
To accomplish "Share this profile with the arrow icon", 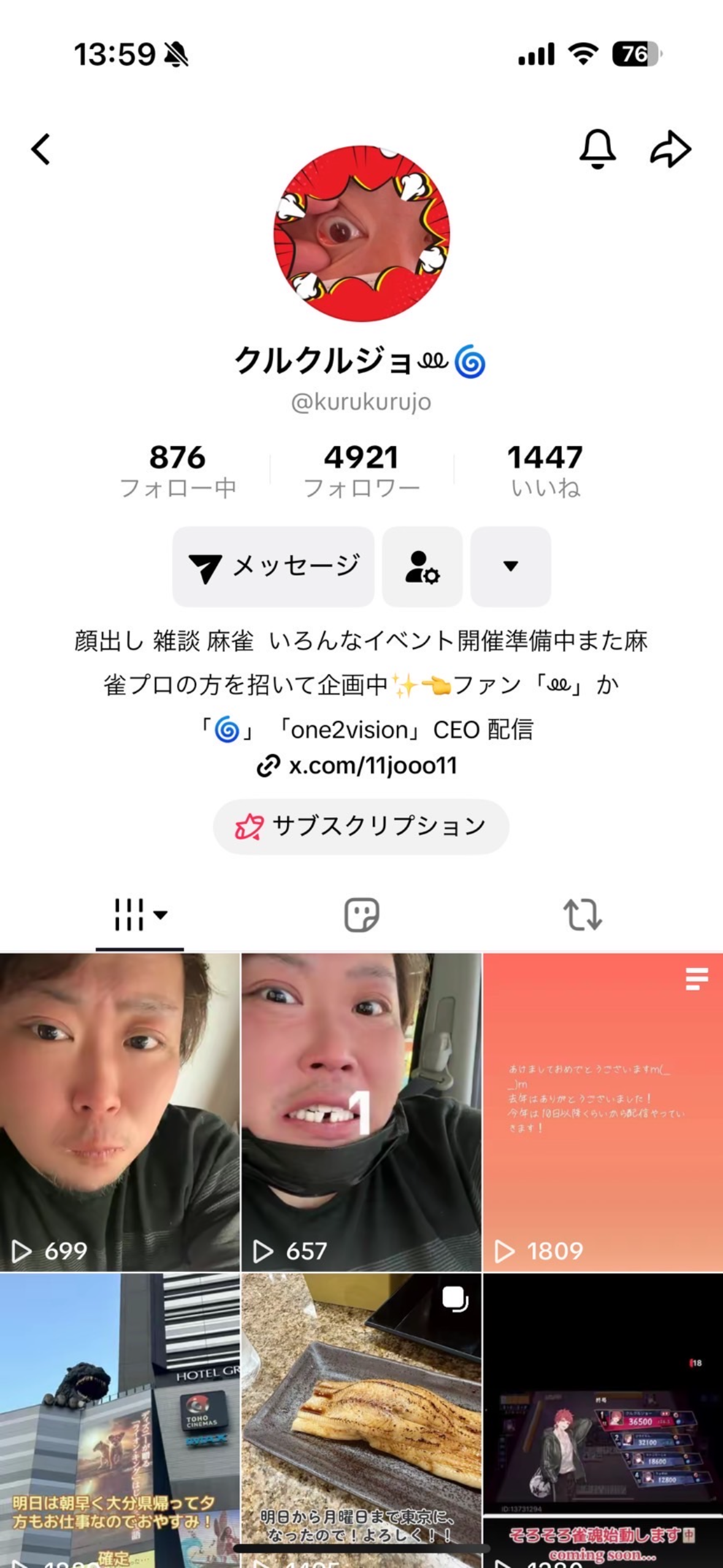I will tap(670, 149).
